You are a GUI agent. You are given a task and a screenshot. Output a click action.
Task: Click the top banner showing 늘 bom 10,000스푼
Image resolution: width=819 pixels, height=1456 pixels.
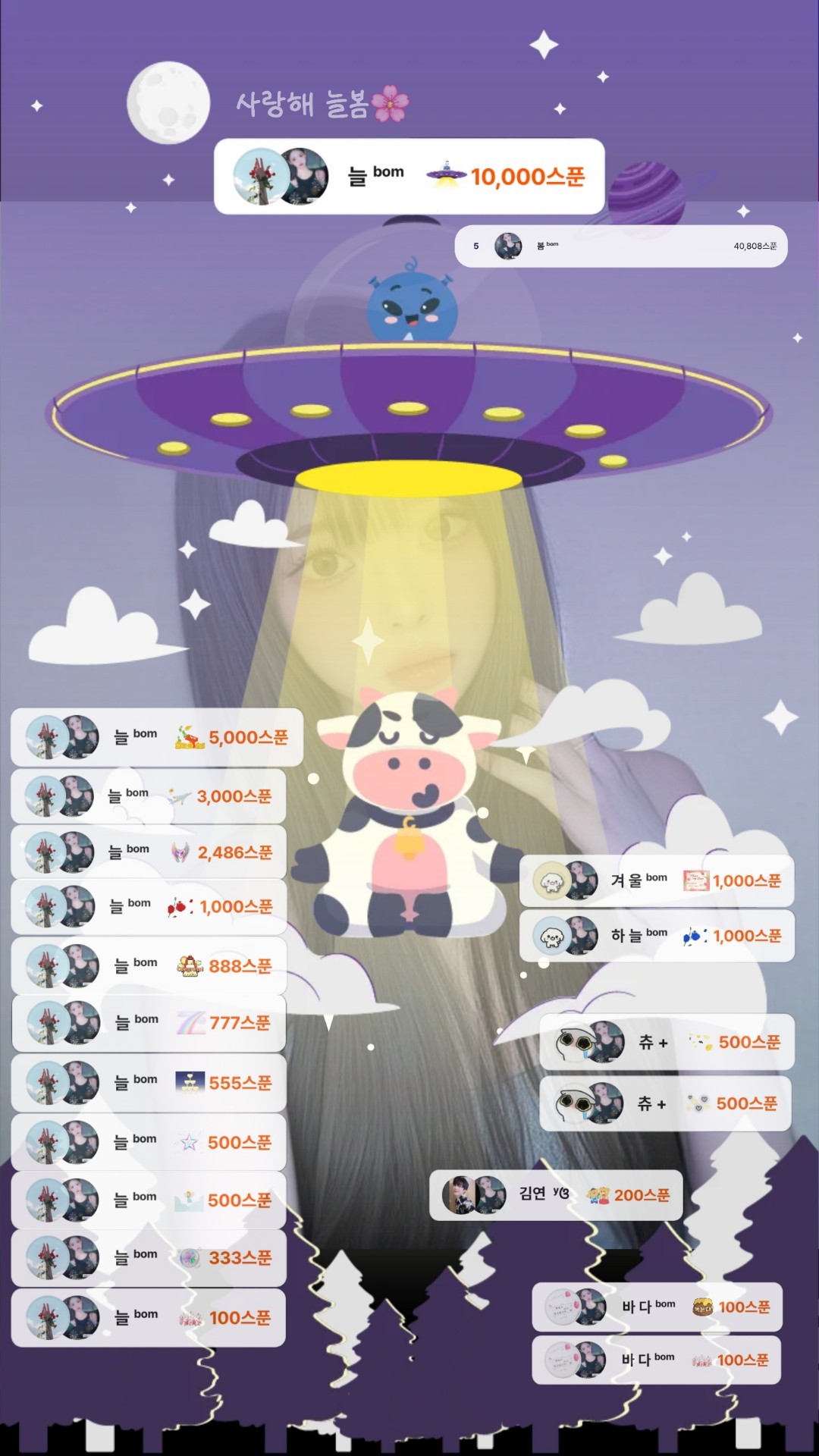click(411, 174)
